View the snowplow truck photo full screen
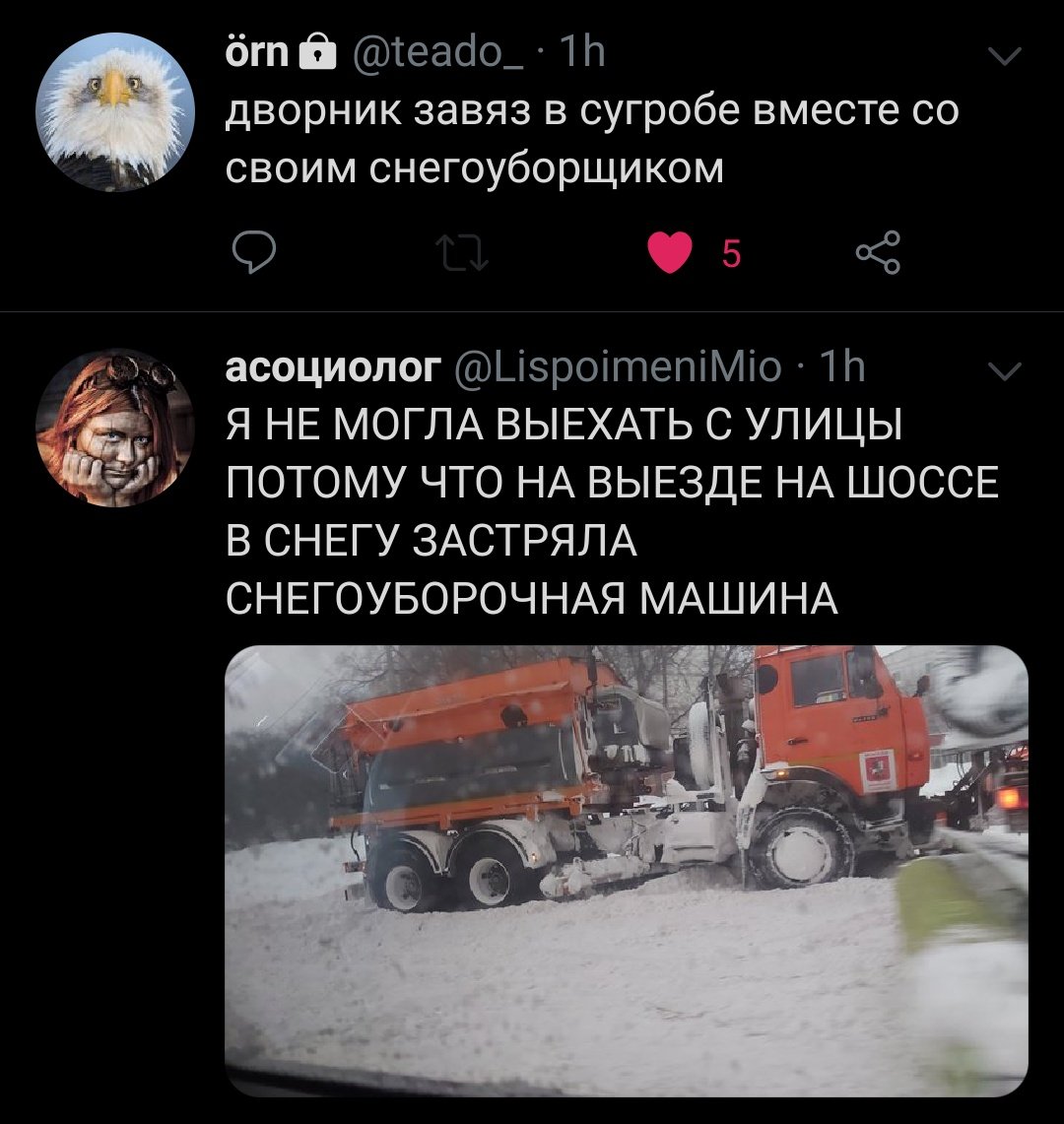Screen dimensions: 1064x1124 coord(627,871)
